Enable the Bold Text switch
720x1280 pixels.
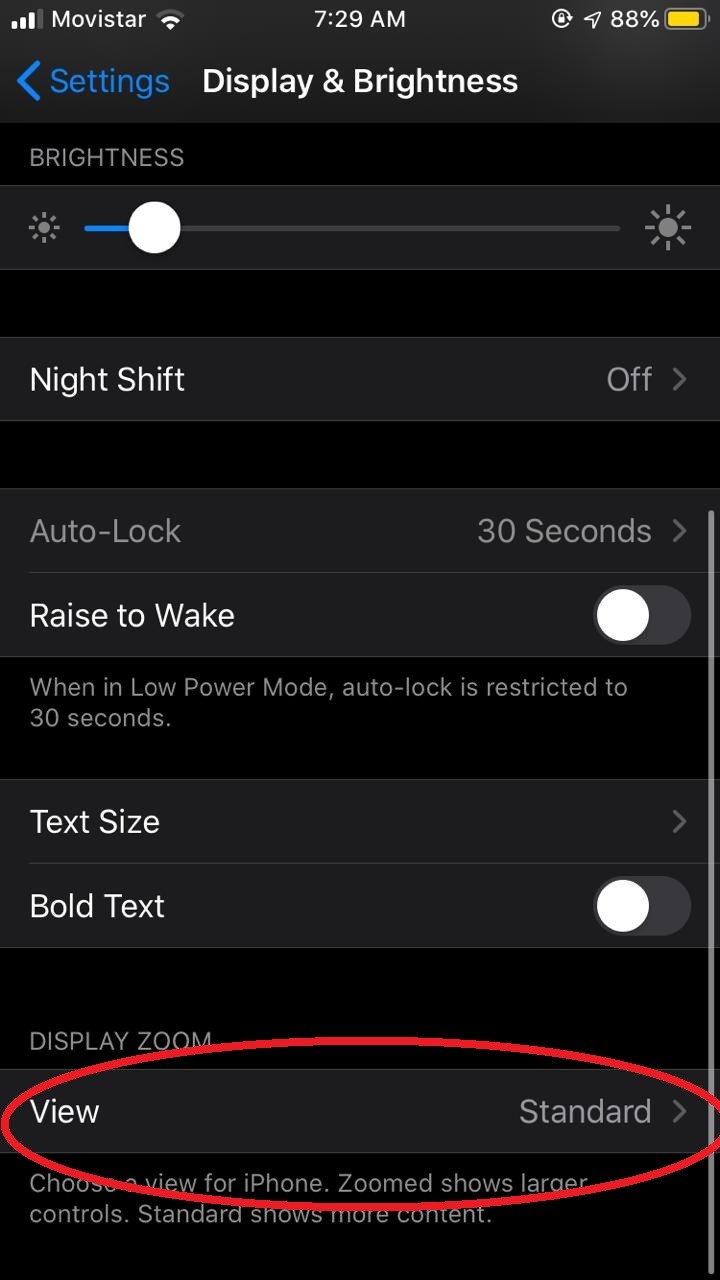642,906
